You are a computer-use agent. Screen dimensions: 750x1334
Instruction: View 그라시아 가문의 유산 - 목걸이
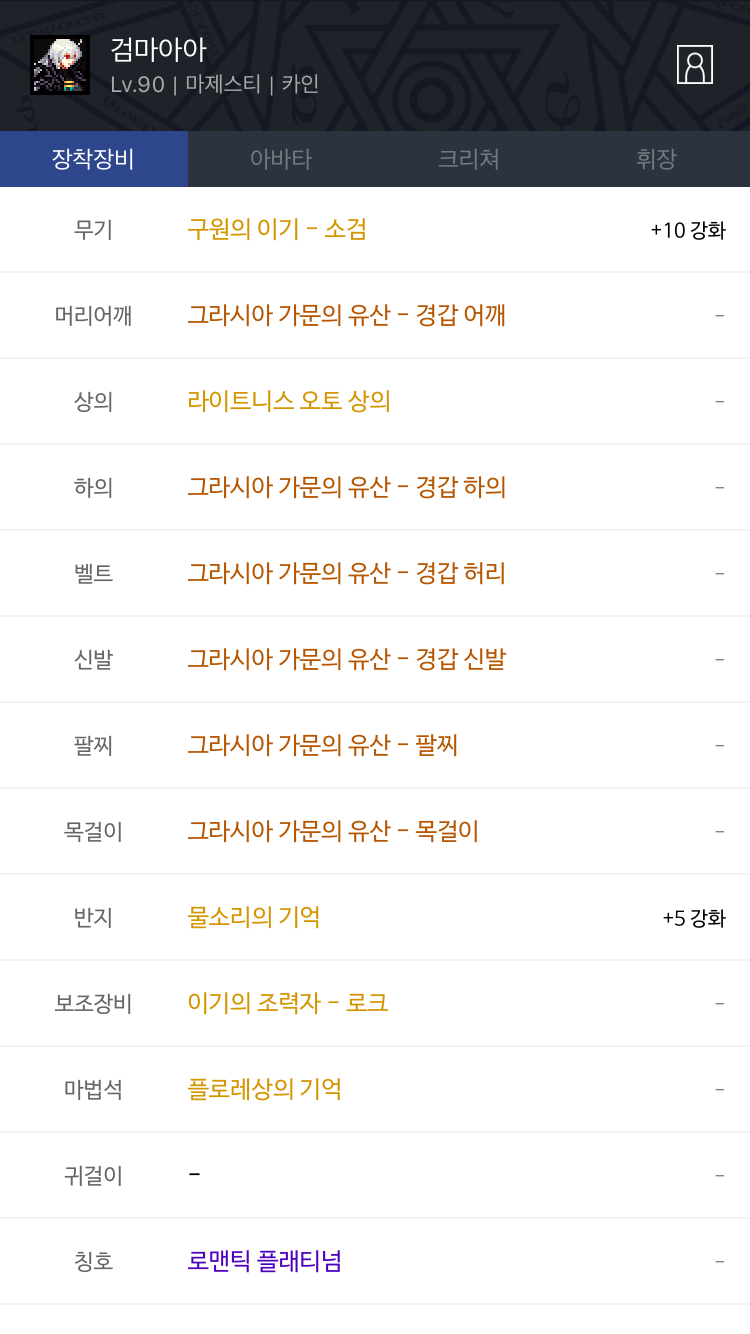tap(333, 831)
